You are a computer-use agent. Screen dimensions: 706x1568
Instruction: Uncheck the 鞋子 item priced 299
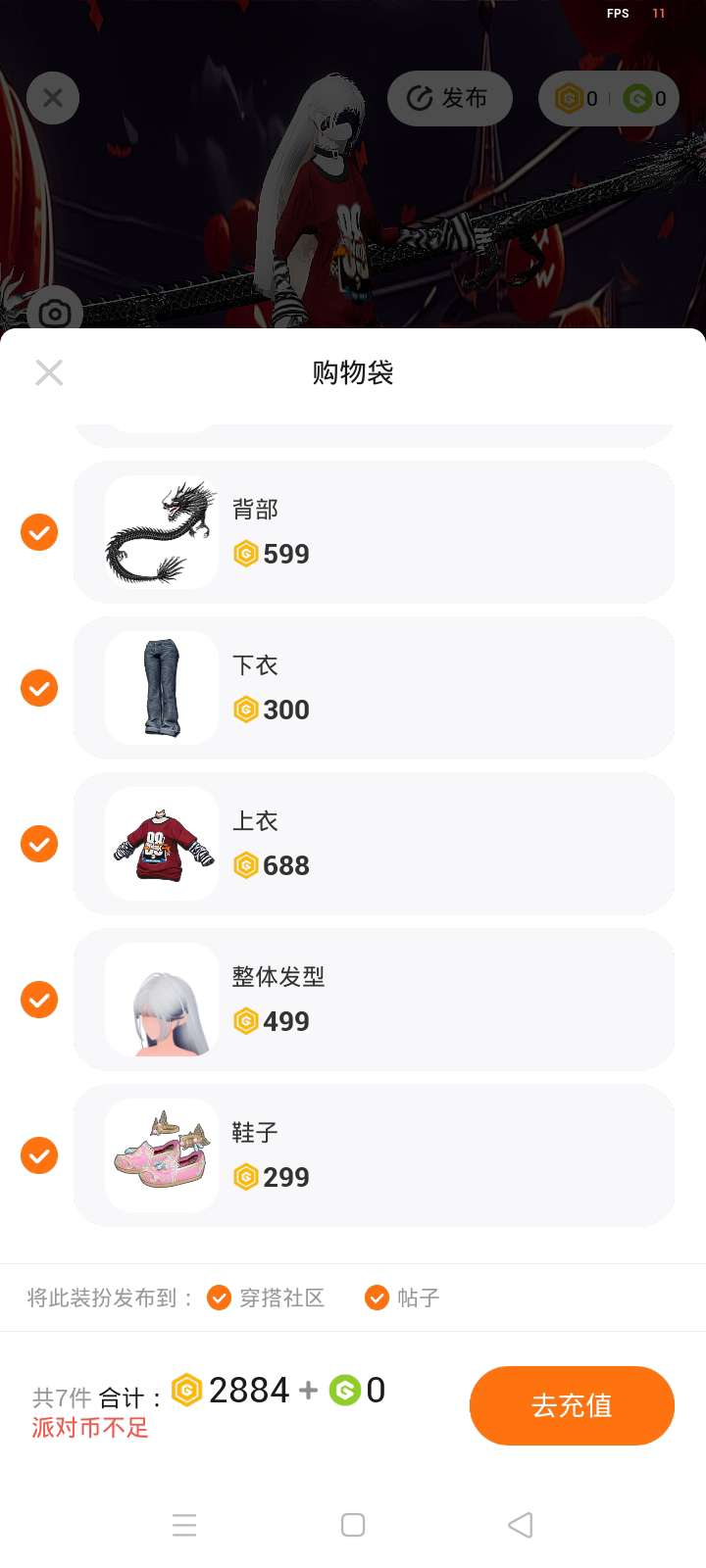click(x=39, y=1155)
